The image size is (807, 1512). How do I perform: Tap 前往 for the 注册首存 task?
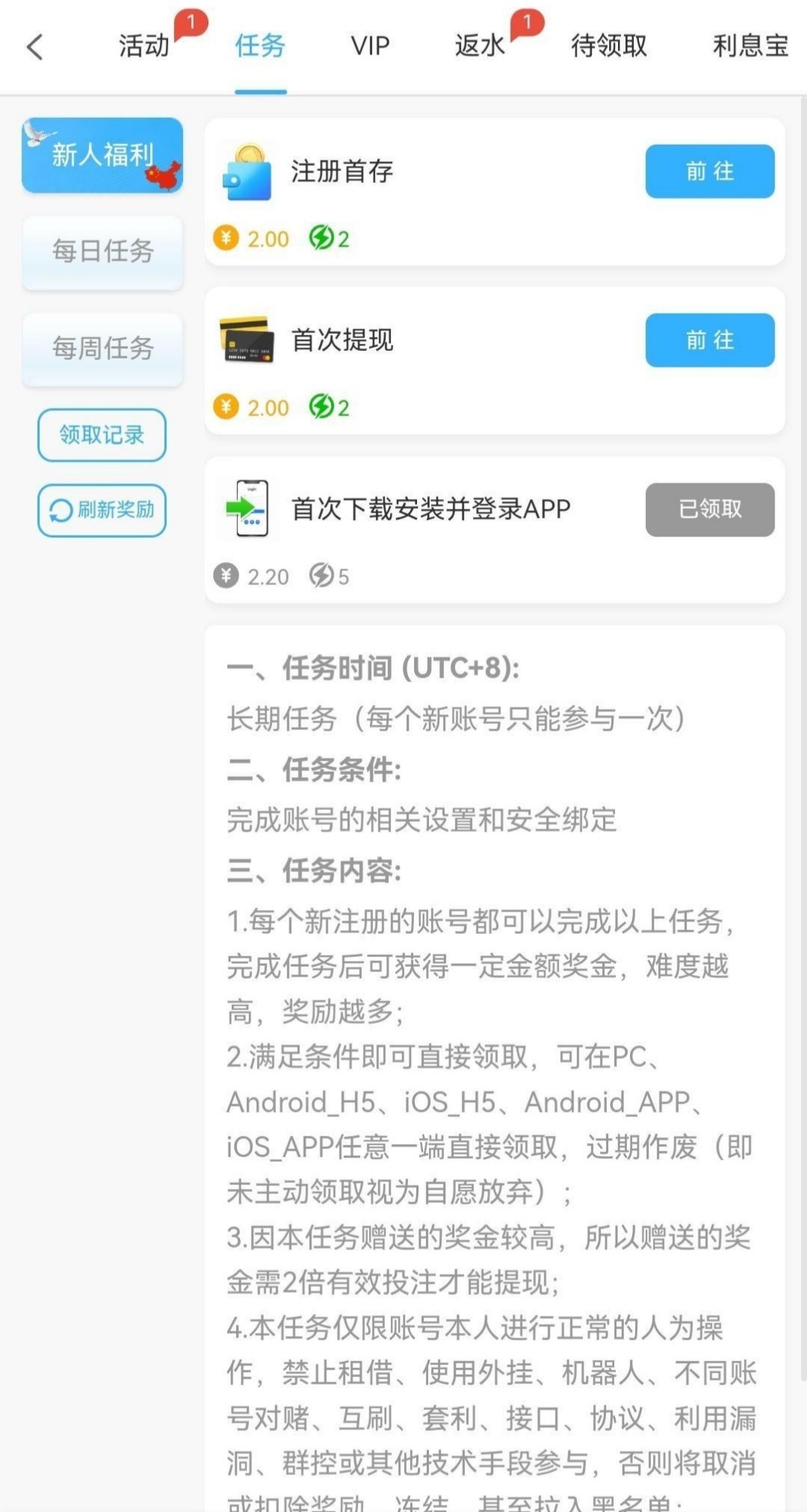[x=709, y=172]
